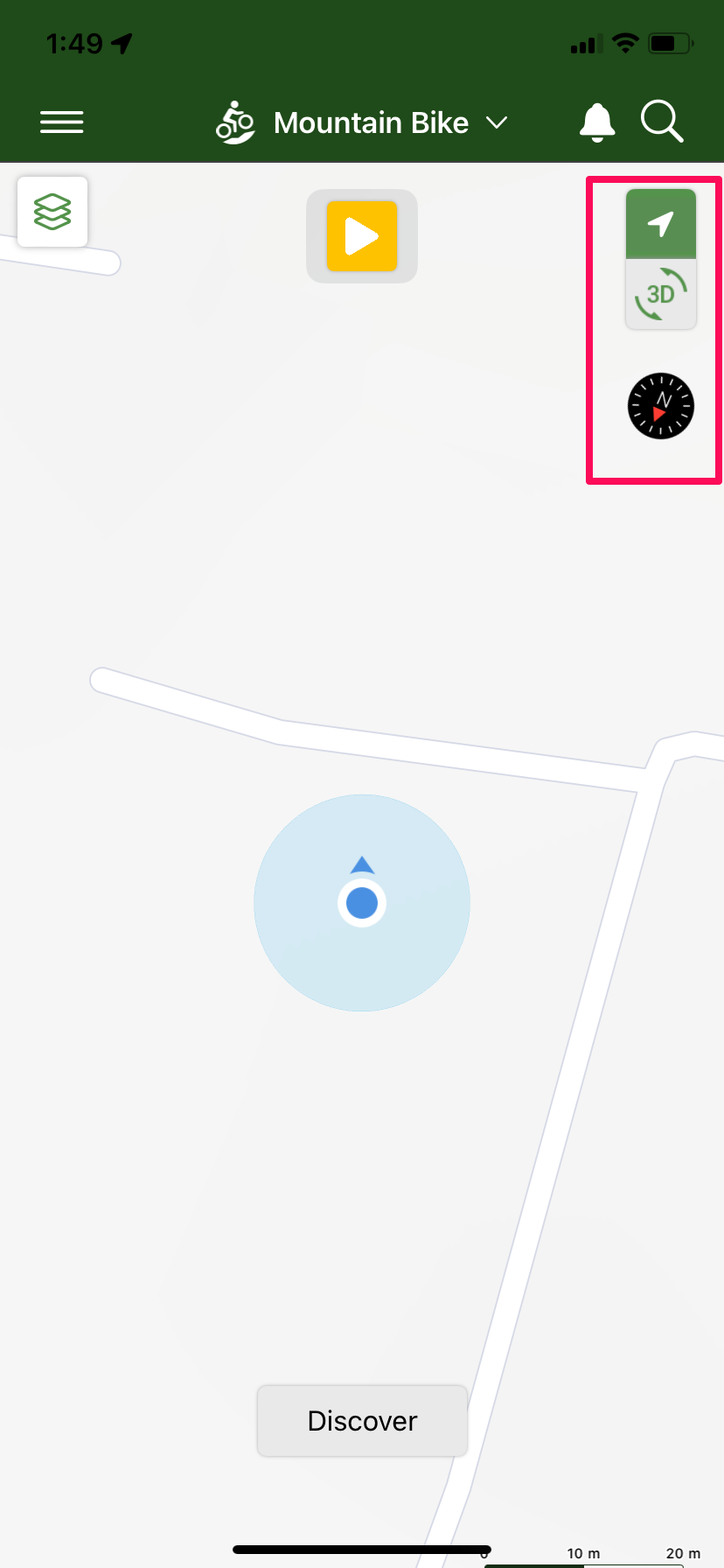Open the map layers selector
This screenshot has width=724, height=1568.
coord(52,212)
